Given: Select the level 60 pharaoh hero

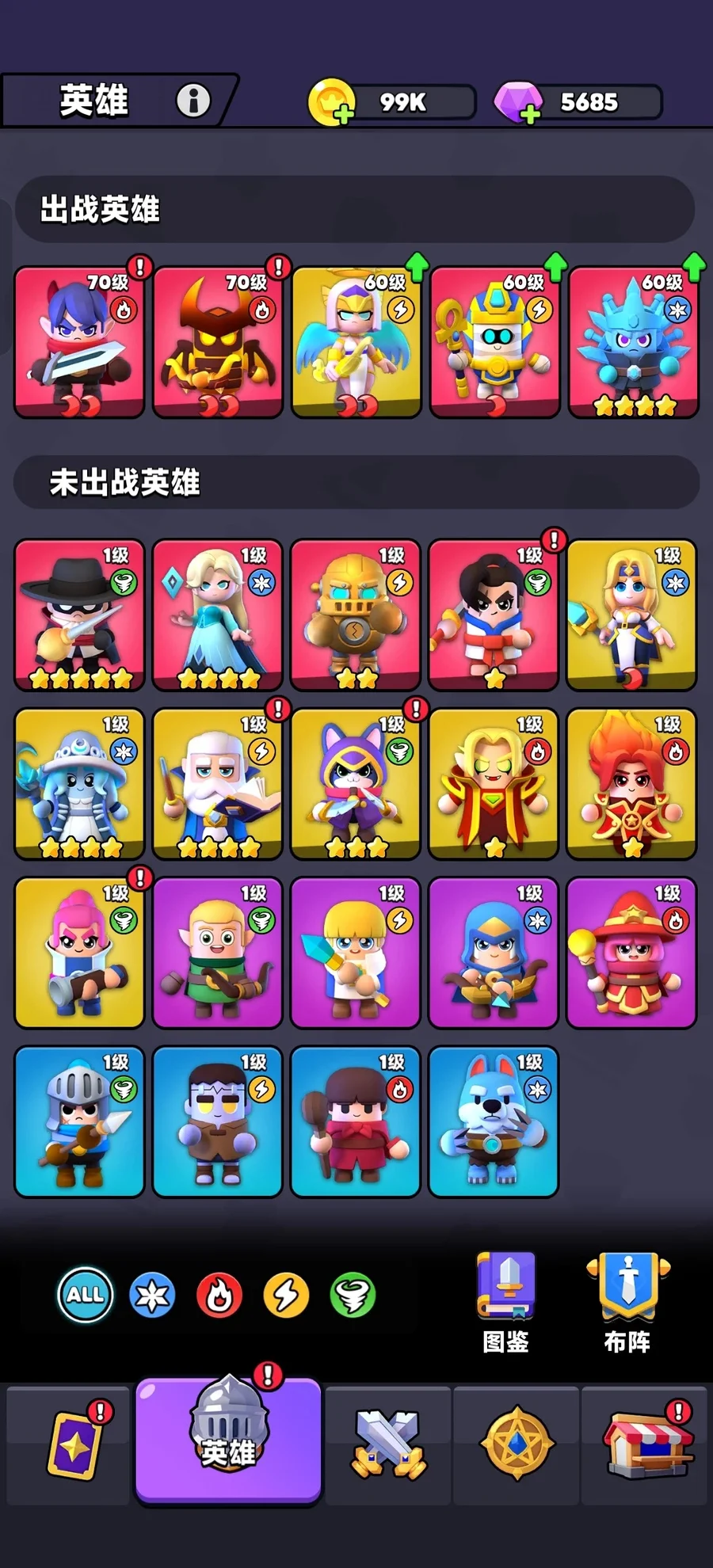Looking at the screenshot, I should tap(495, 343).
